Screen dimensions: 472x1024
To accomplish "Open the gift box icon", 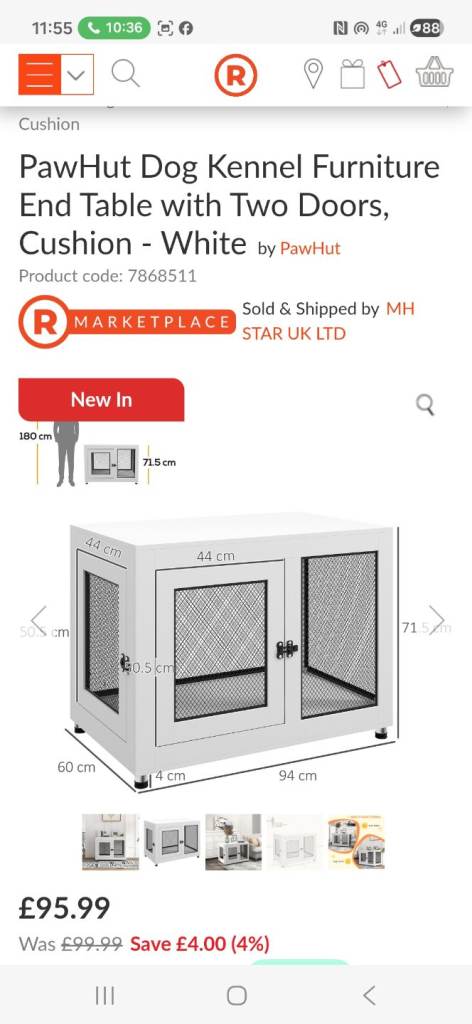I will coord(353,74).
